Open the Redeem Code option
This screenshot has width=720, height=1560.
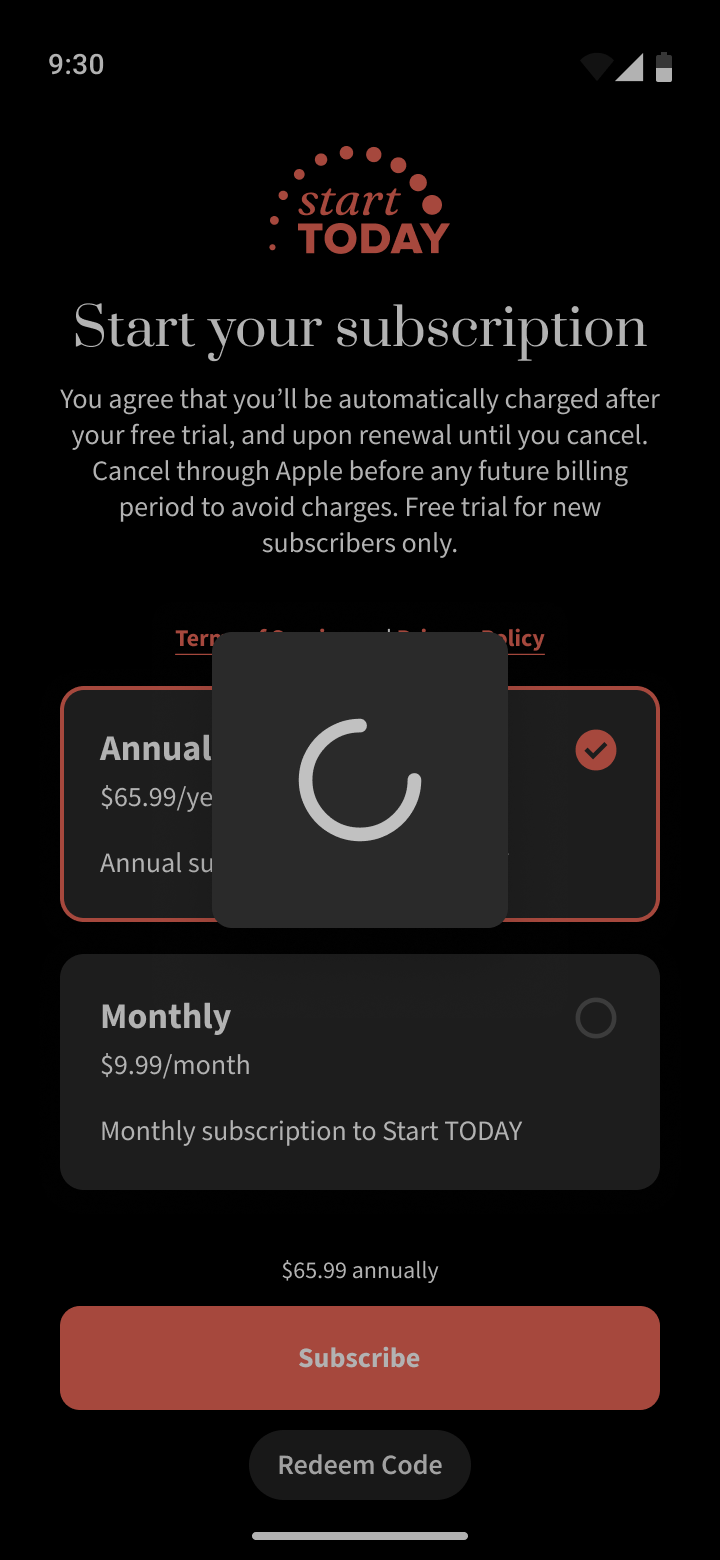coord(360,1464)
